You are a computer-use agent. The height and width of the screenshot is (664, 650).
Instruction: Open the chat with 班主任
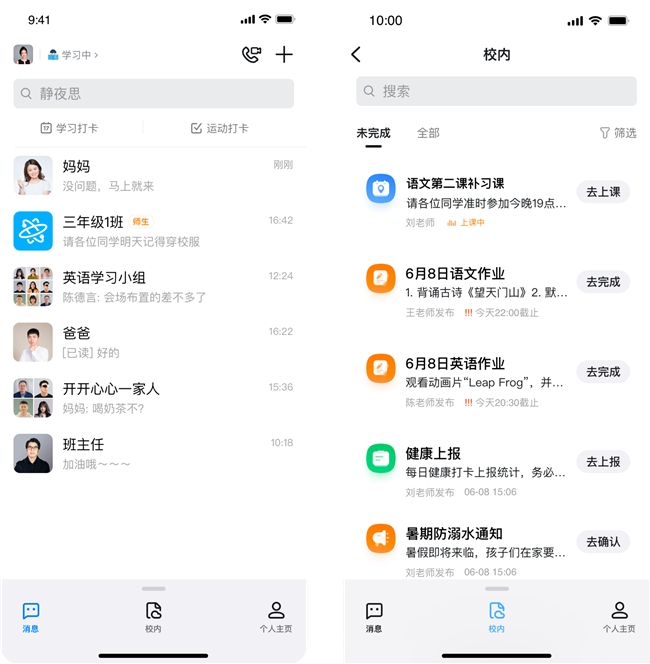coord(153,453)
